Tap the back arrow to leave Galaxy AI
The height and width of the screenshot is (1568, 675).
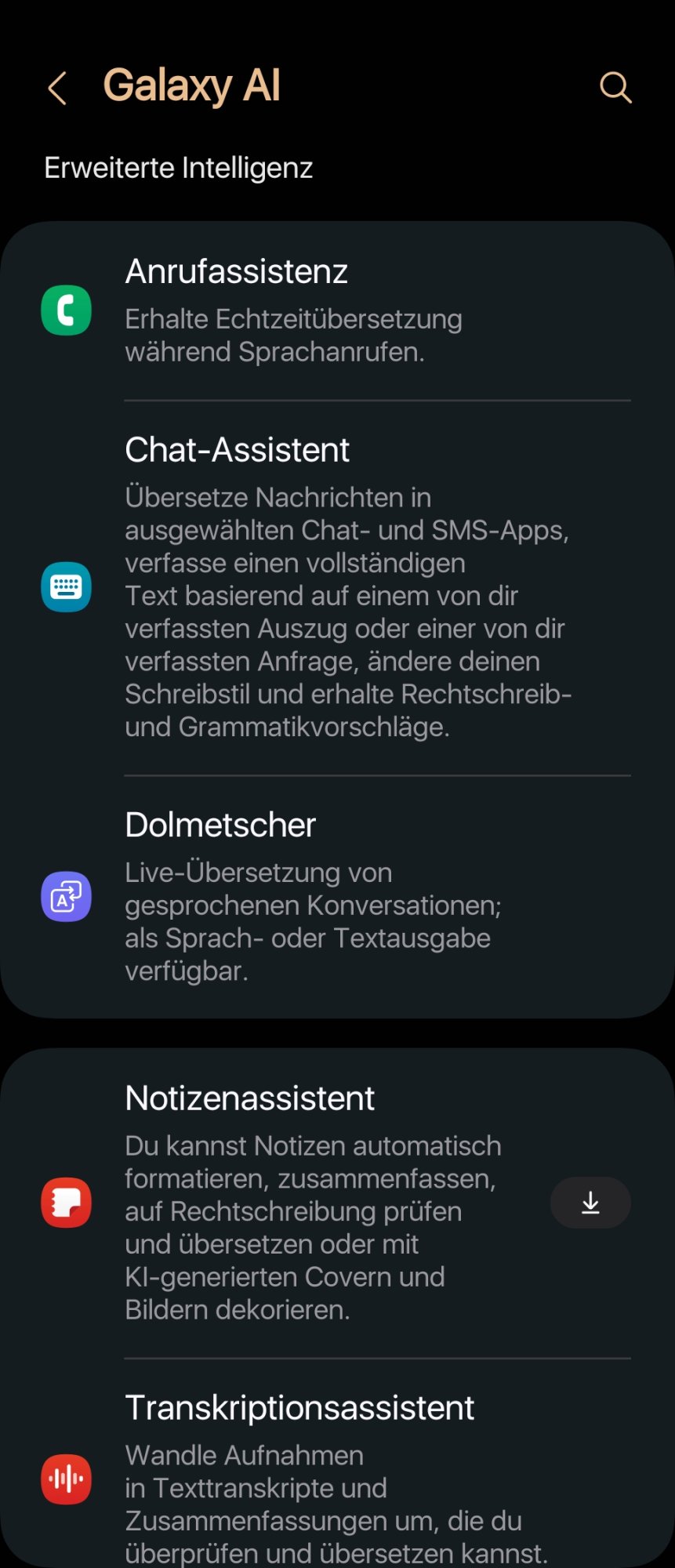point(56,87)
